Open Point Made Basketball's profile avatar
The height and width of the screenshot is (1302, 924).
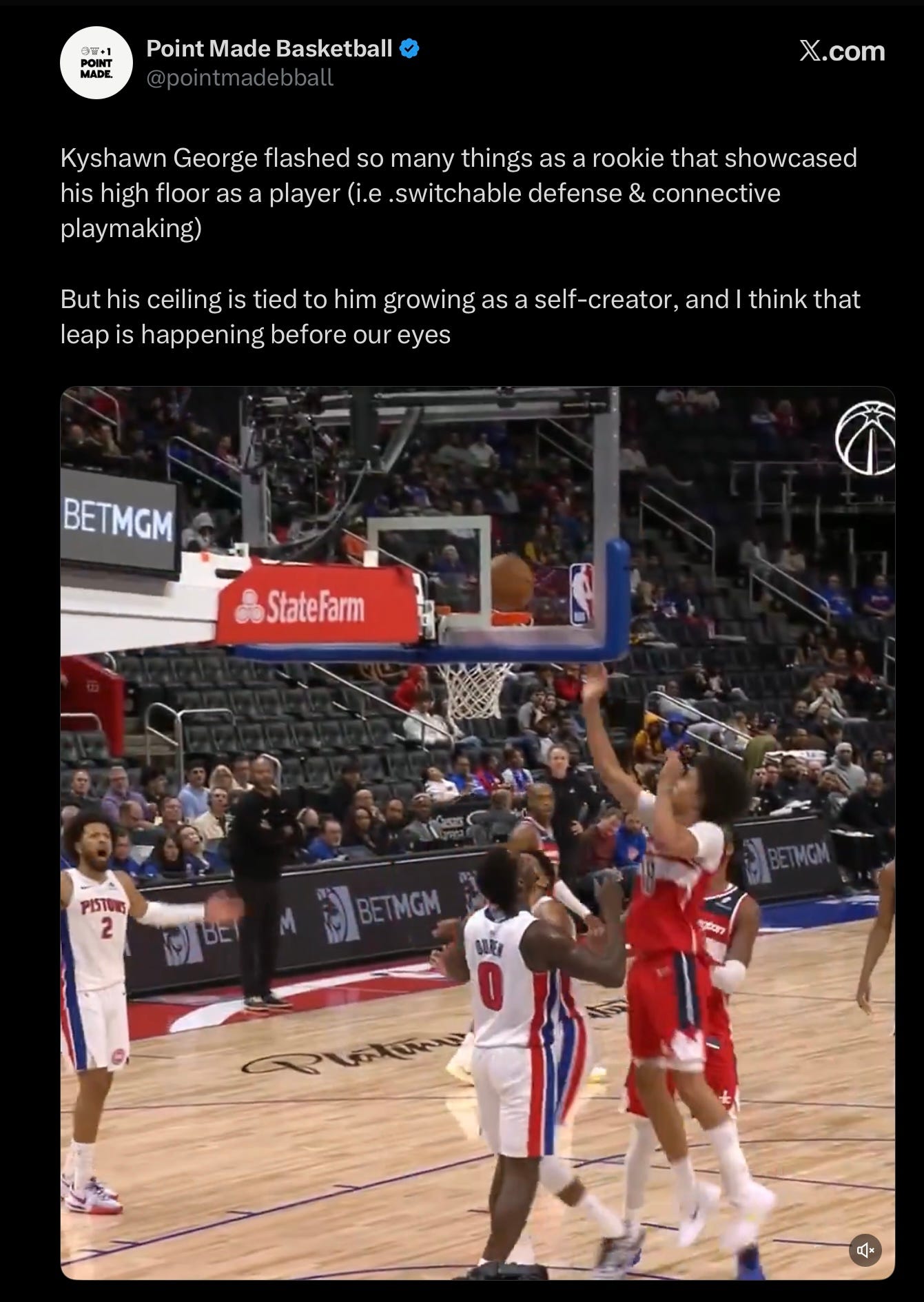tap(96, 63)
